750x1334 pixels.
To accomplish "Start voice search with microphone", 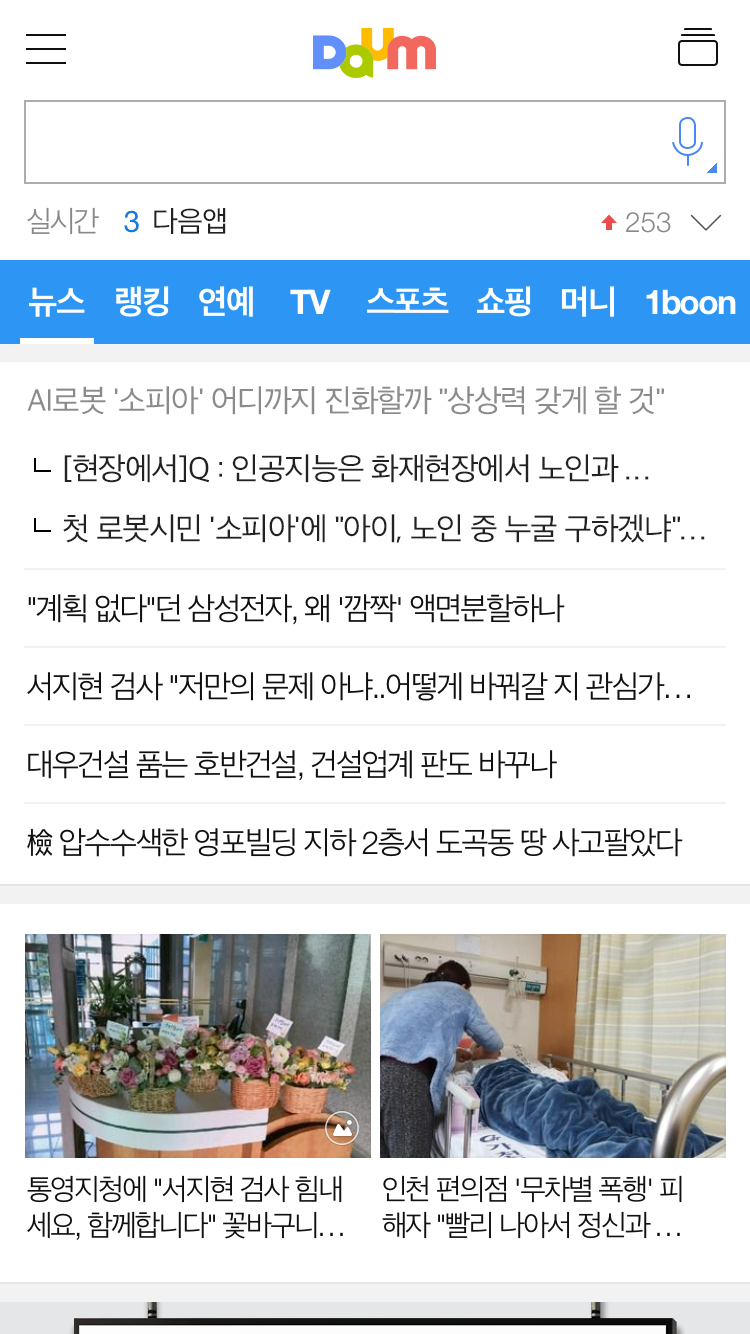I will click(x=687, y=141).
